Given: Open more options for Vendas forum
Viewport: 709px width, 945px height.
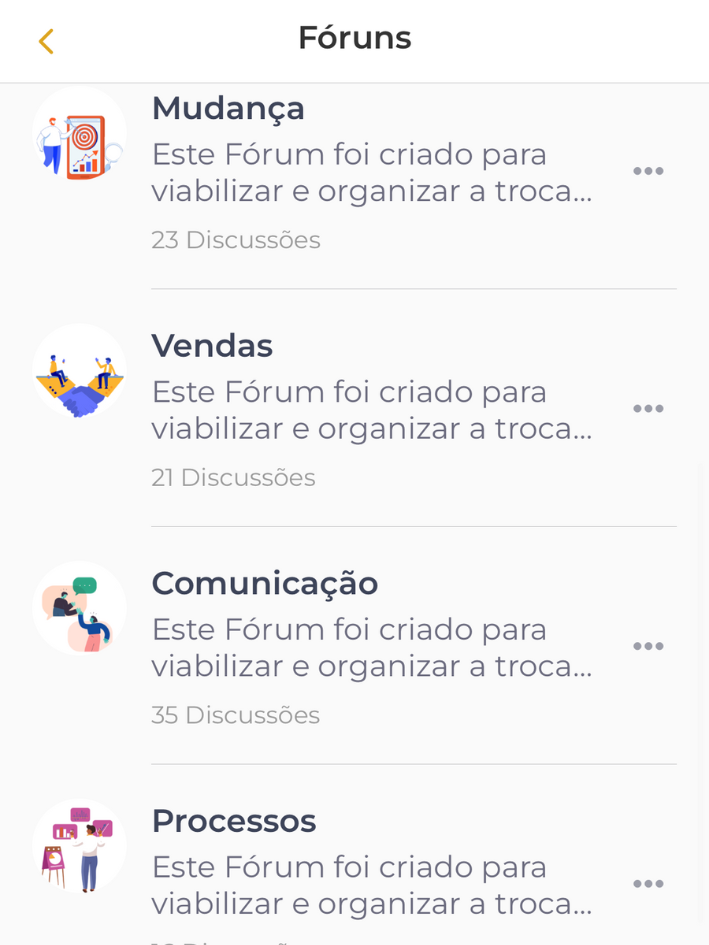Looking at the screenshot, I should point(648,409).
